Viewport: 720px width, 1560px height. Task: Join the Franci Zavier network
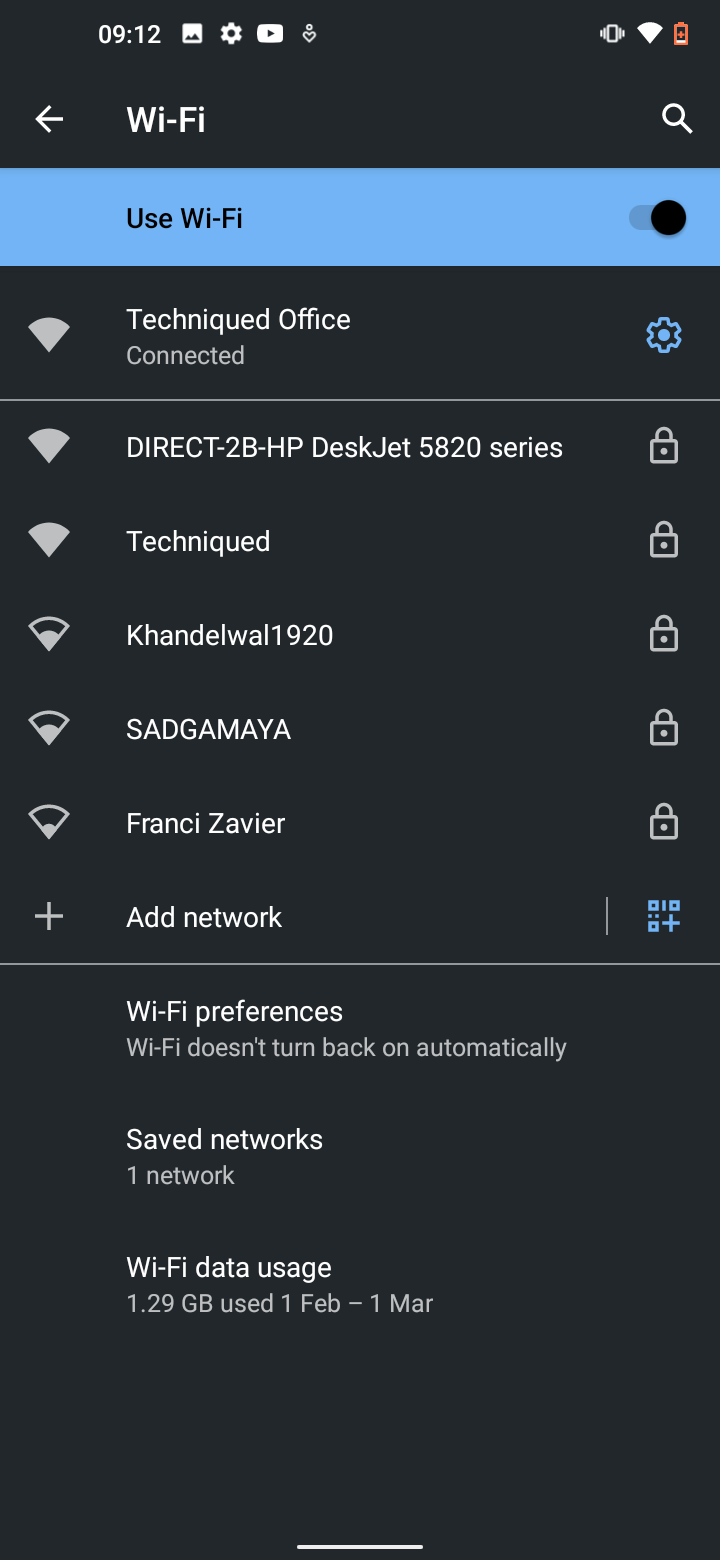(x=360, y=823)
